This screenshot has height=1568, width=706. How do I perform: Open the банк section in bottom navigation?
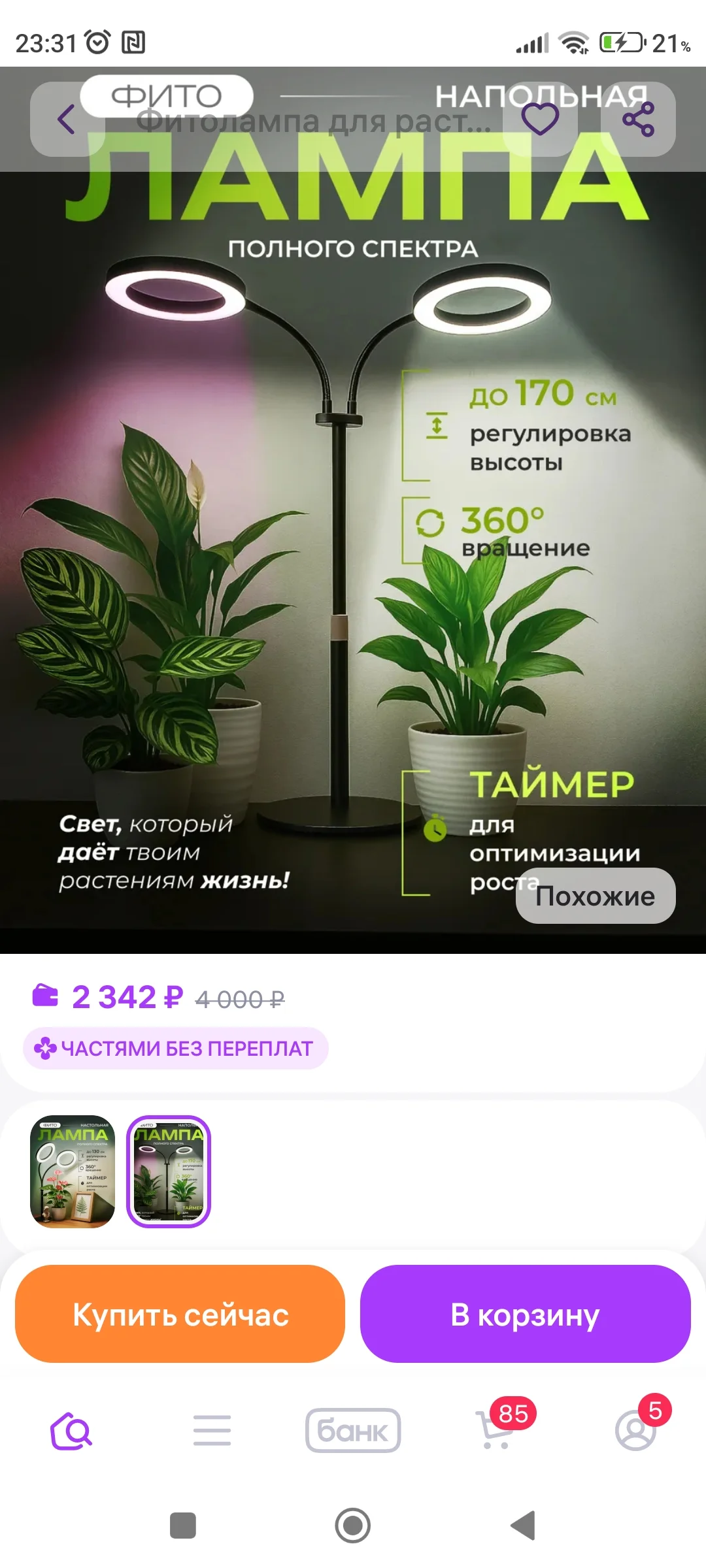pos(353,1430)
